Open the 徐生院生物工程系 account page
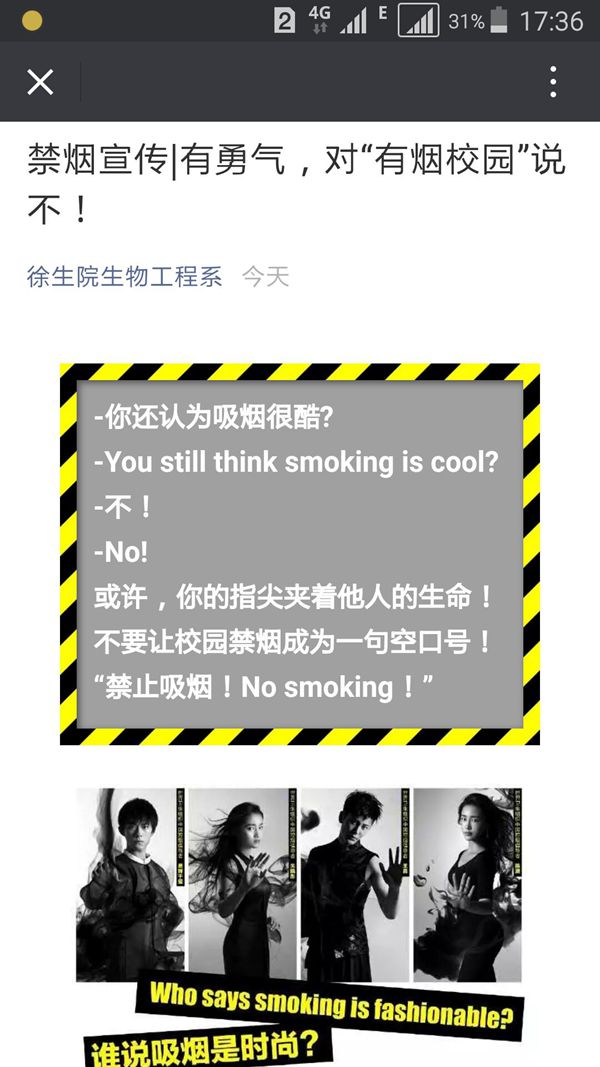Image resolution: width=600 pixels, height=1067 pixels. click(x=125, y=276)
